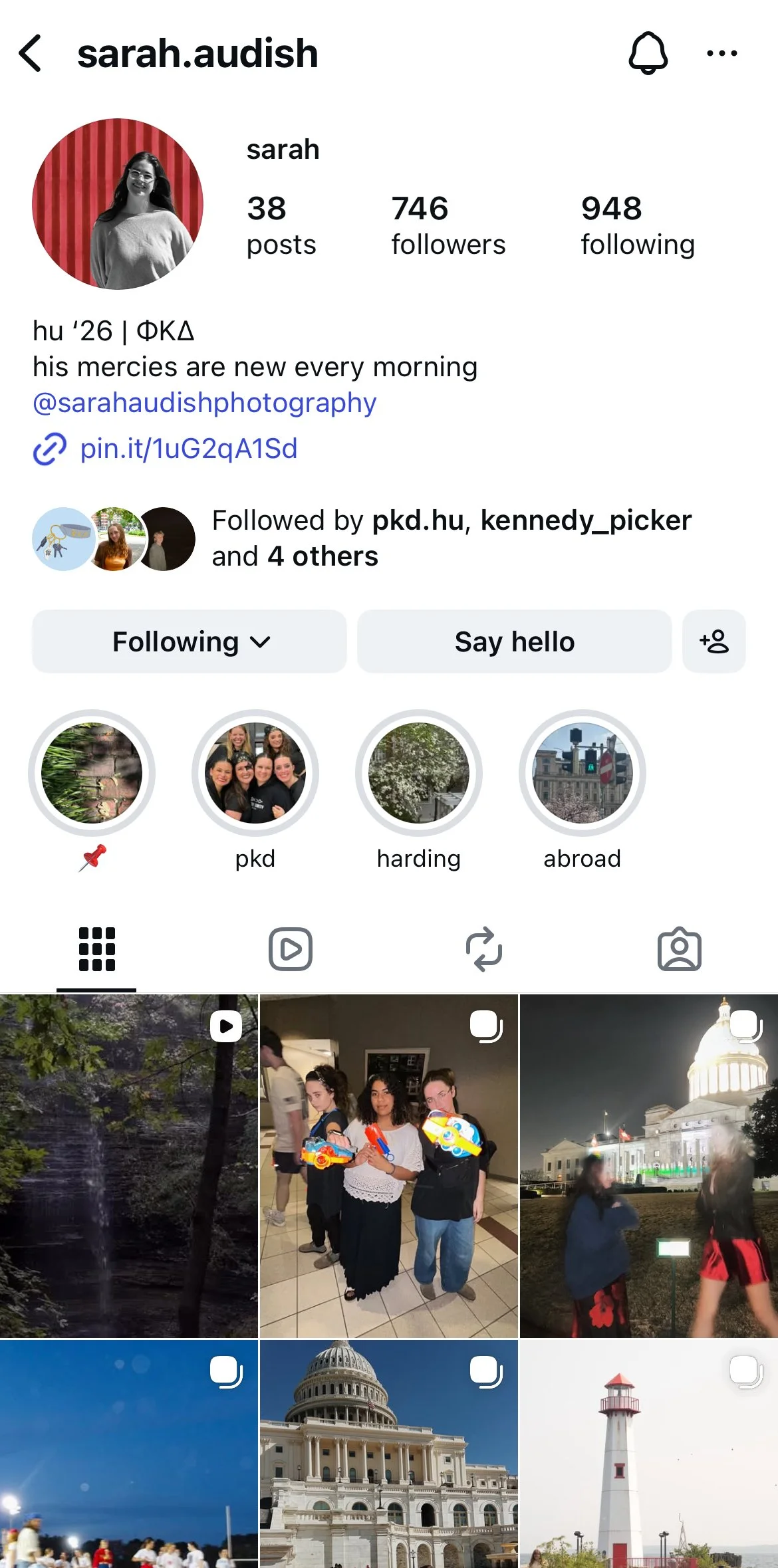Open the notifications bell

point(648,53)
